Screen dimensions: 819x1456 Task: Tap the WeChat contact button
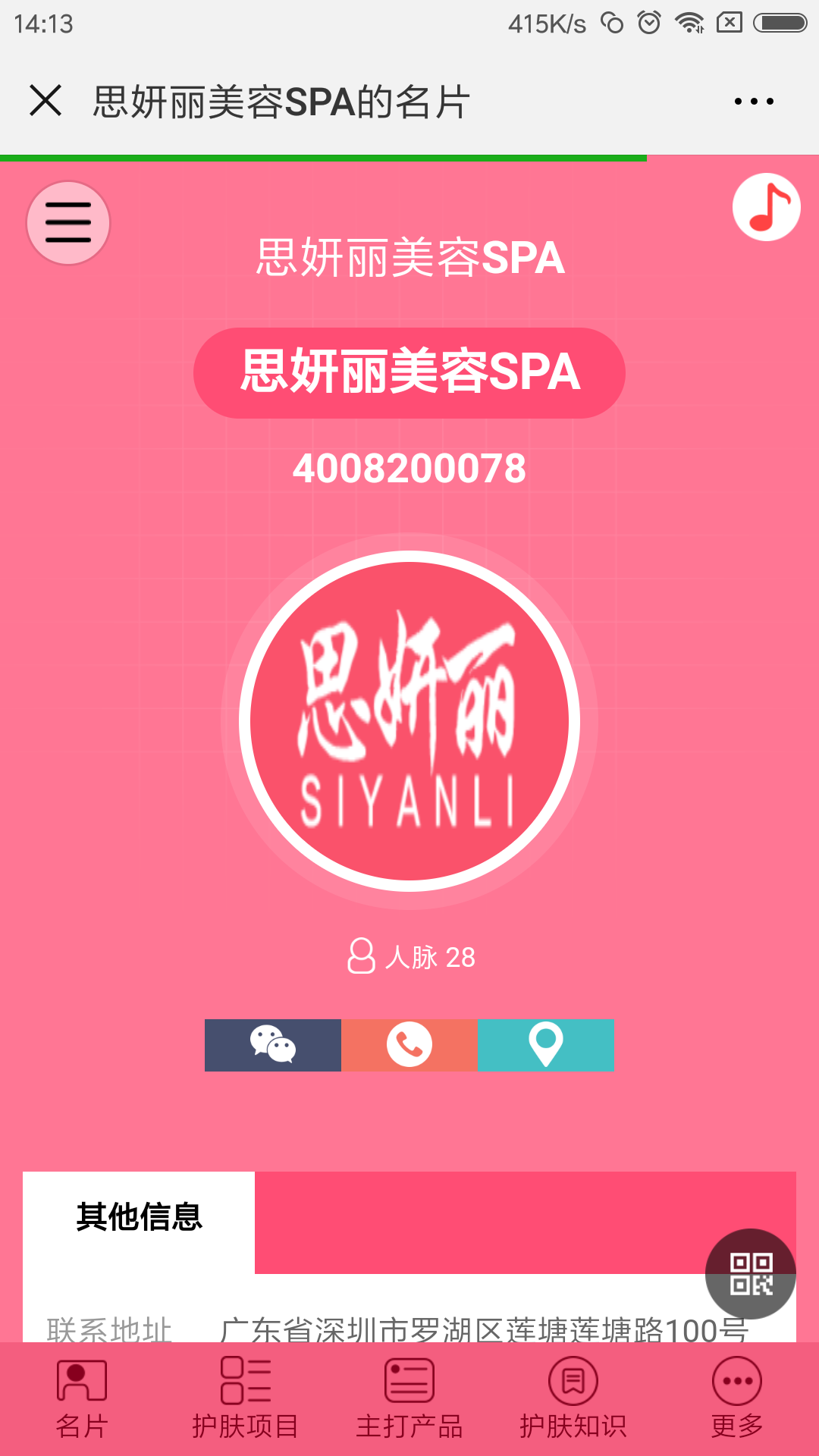point(273,1045)
